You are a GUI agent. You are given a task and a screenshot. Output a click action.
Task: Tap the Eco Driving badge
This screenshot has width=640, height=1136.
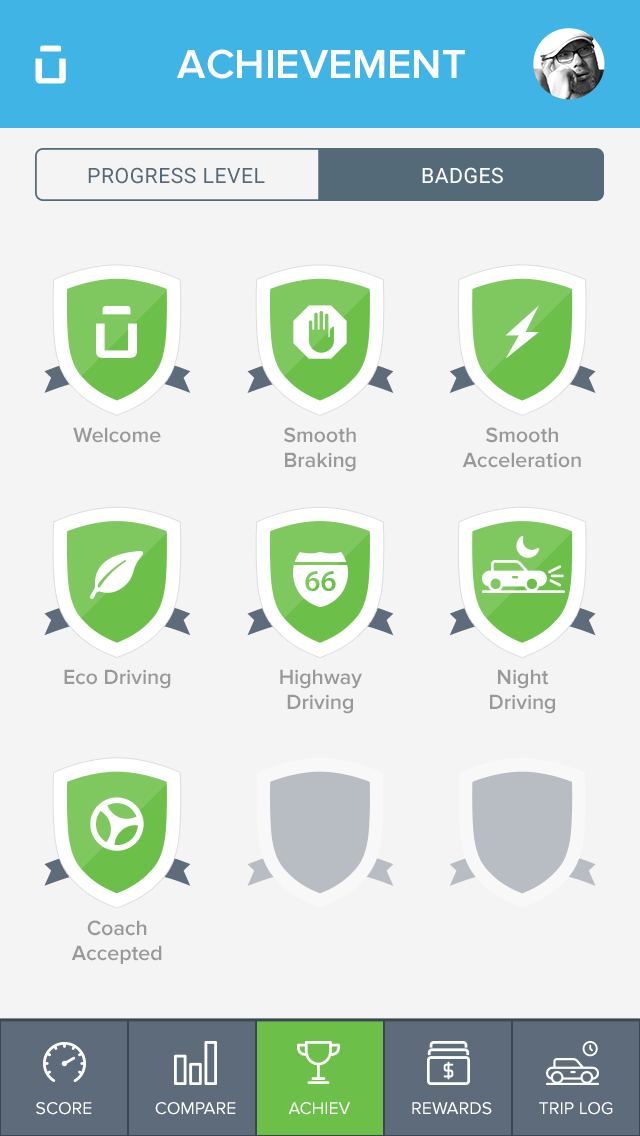pos(117,580)
